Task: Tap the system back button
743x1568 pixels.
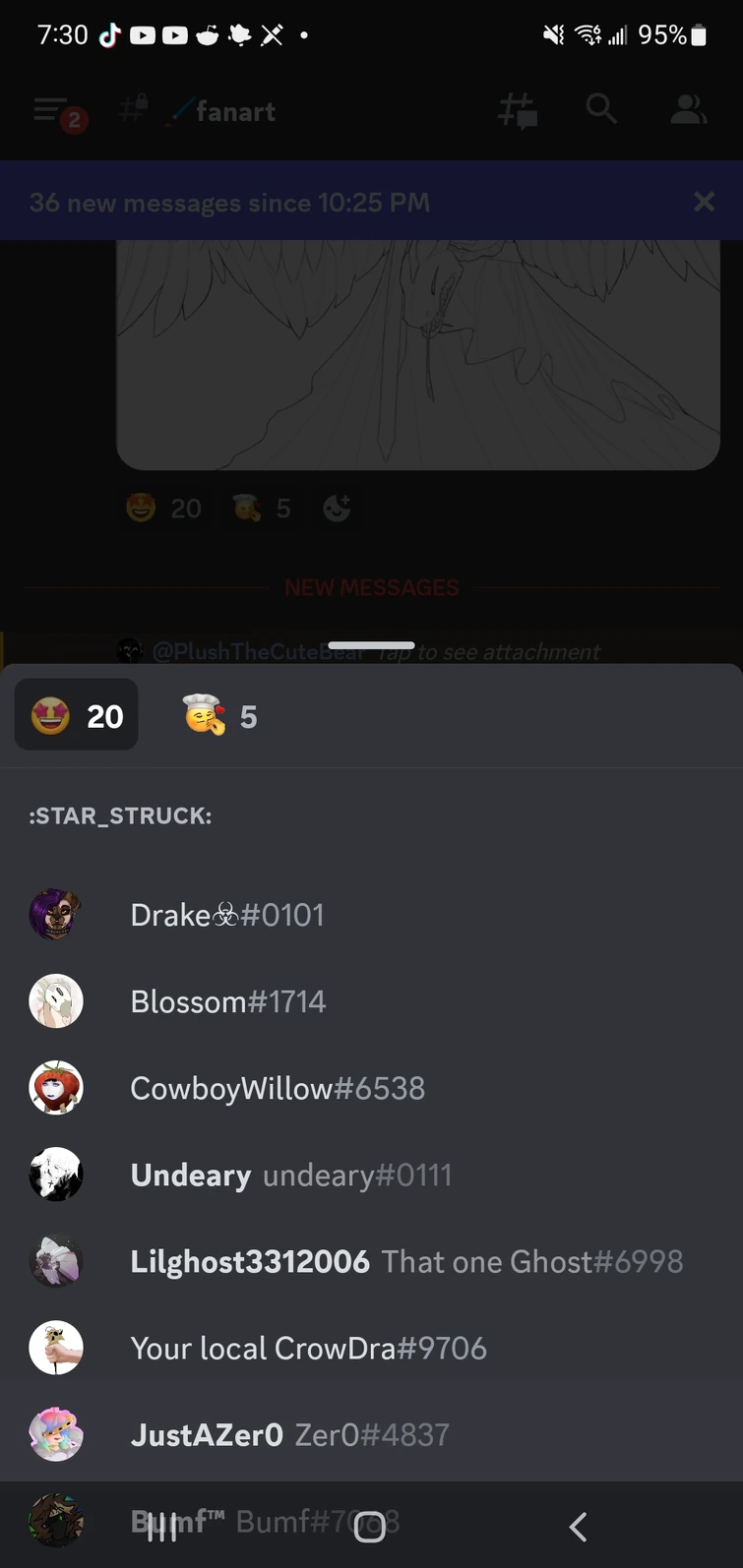Action: [578, 1526]
